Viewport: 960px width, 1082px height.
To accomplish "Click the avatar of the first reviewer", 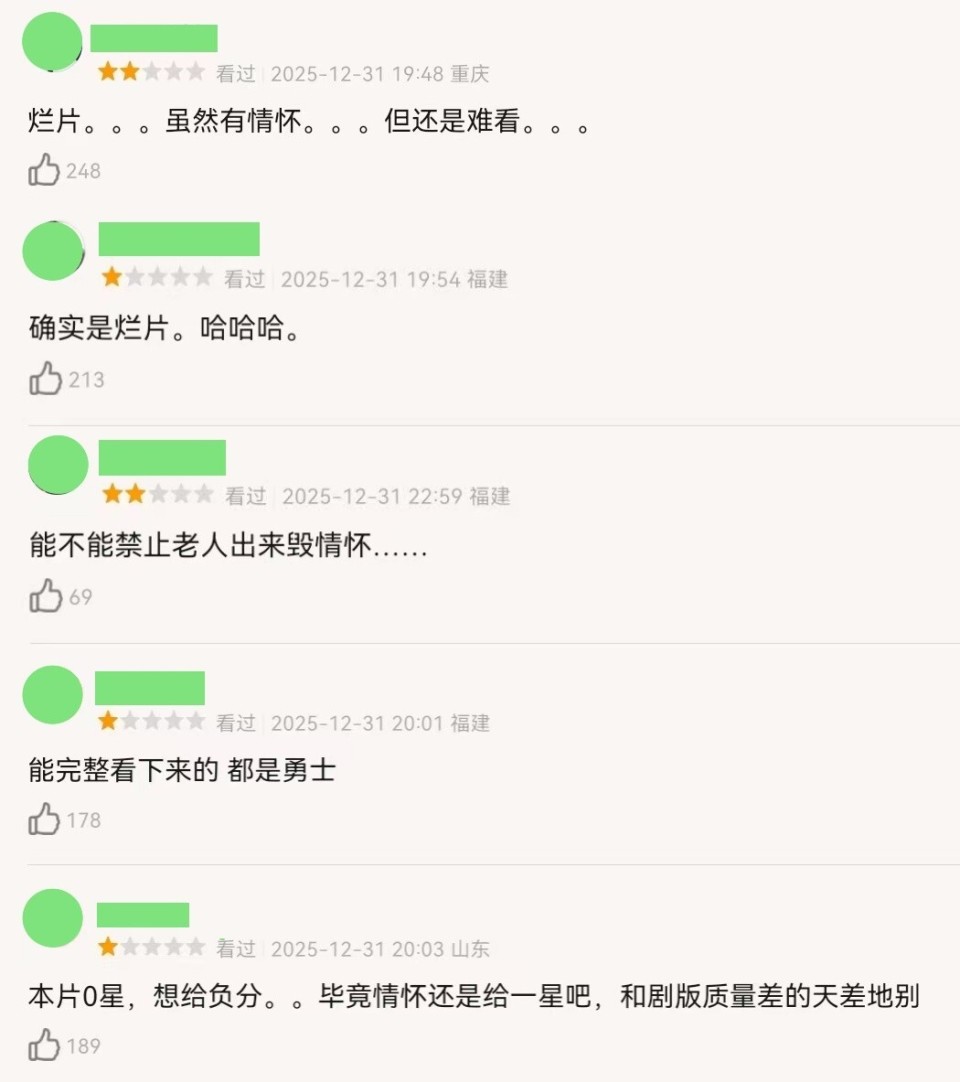I will tap(52, 40).
